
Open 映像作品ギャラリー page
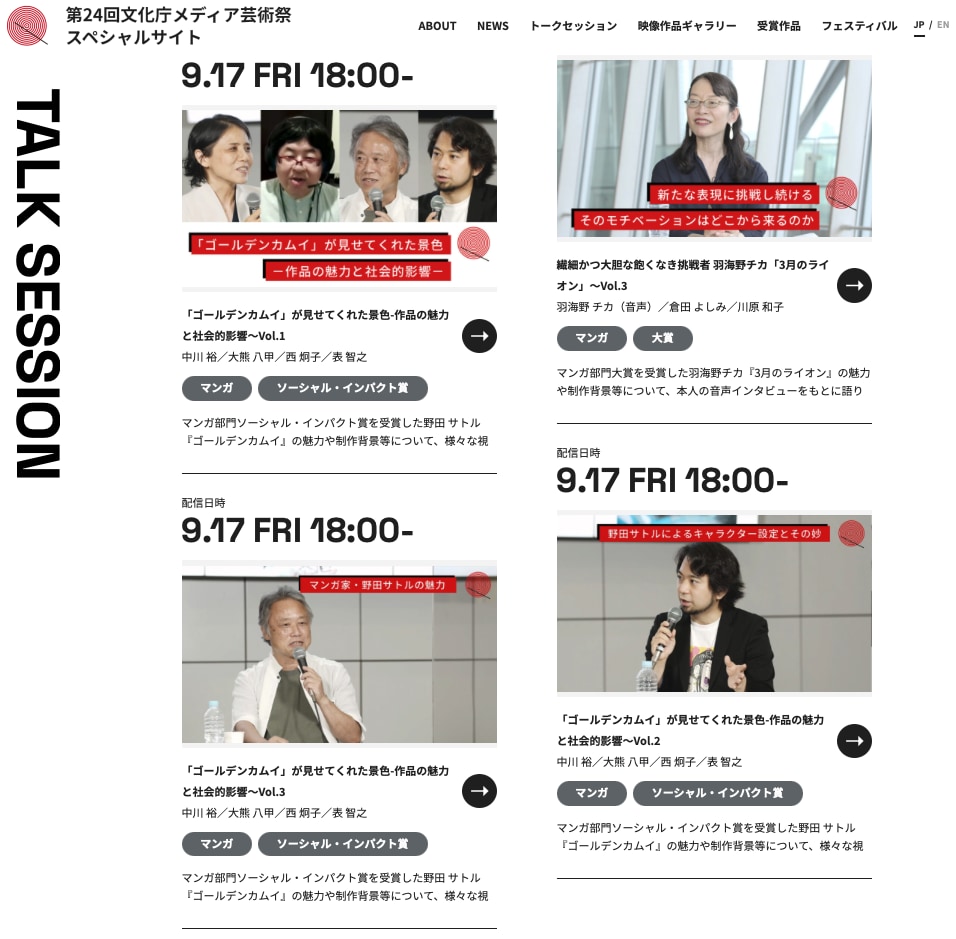(x=686, y=26)
